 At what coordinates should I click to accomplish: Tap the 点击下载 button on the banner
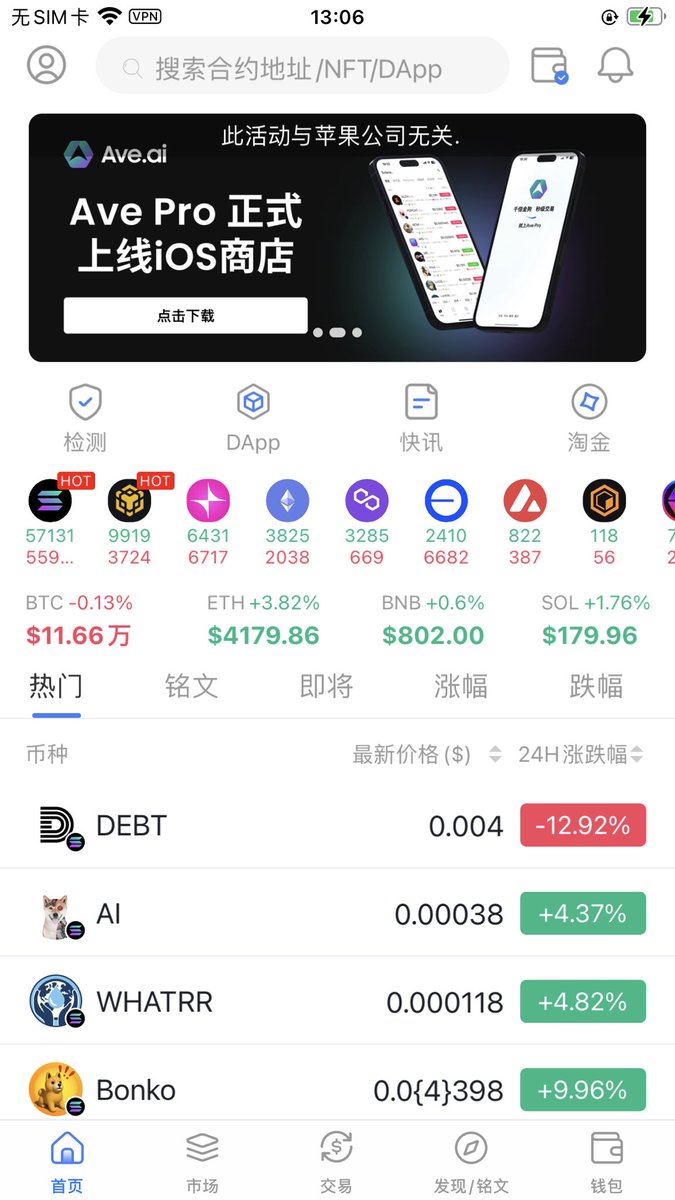186,316
